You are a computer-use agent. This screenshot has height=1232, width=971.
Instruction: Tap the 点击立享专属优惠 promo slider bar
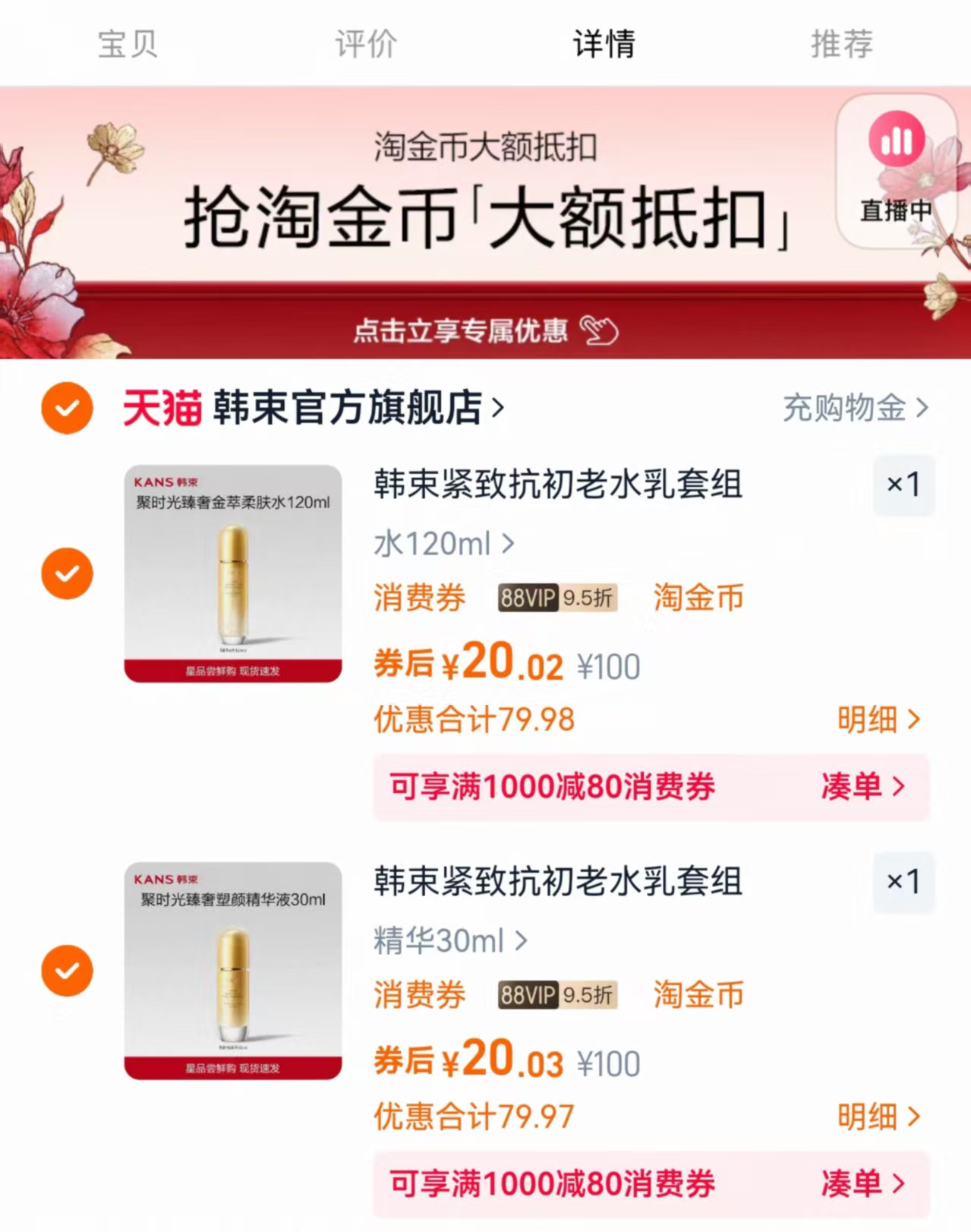click(485, 330)
